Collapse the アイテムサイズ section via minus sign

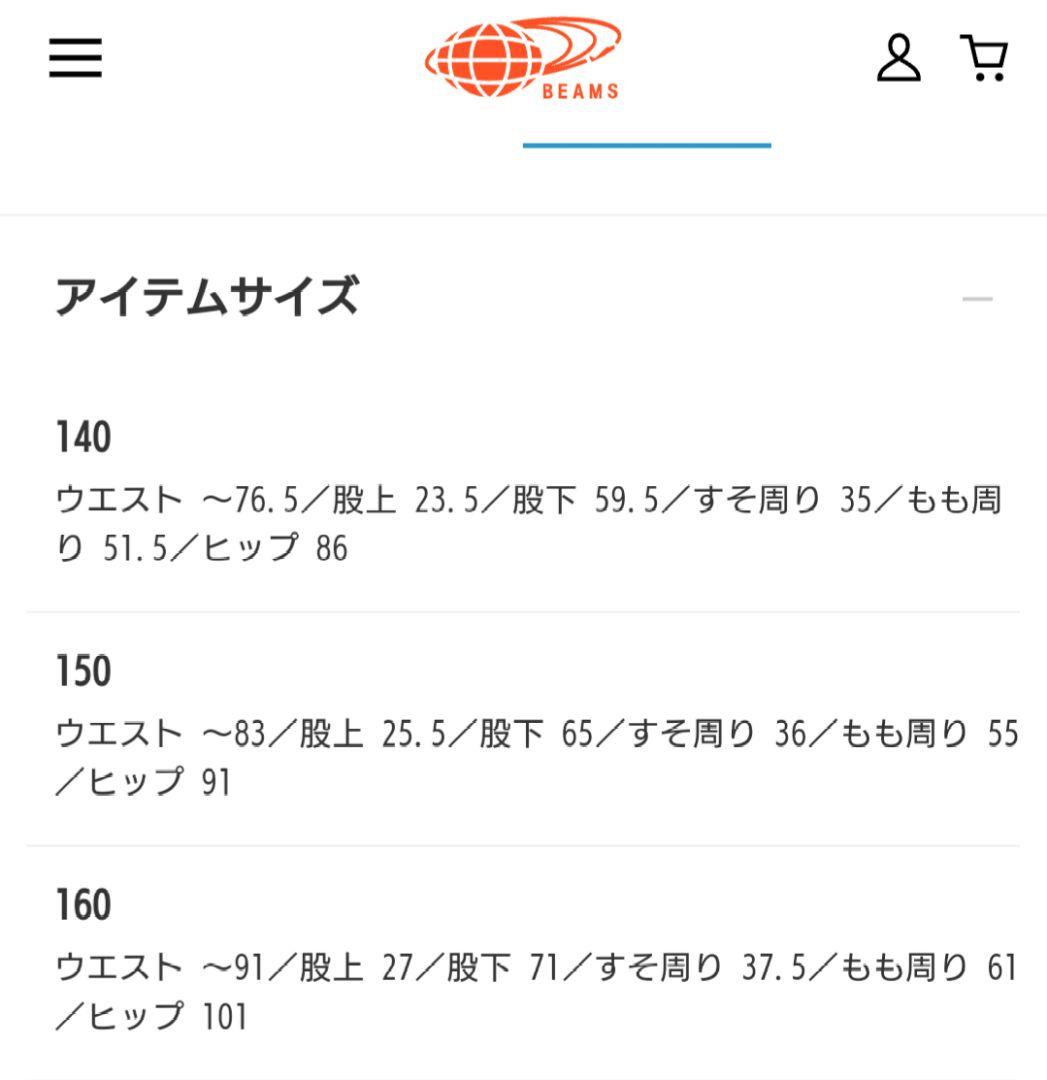click(975, 298)
